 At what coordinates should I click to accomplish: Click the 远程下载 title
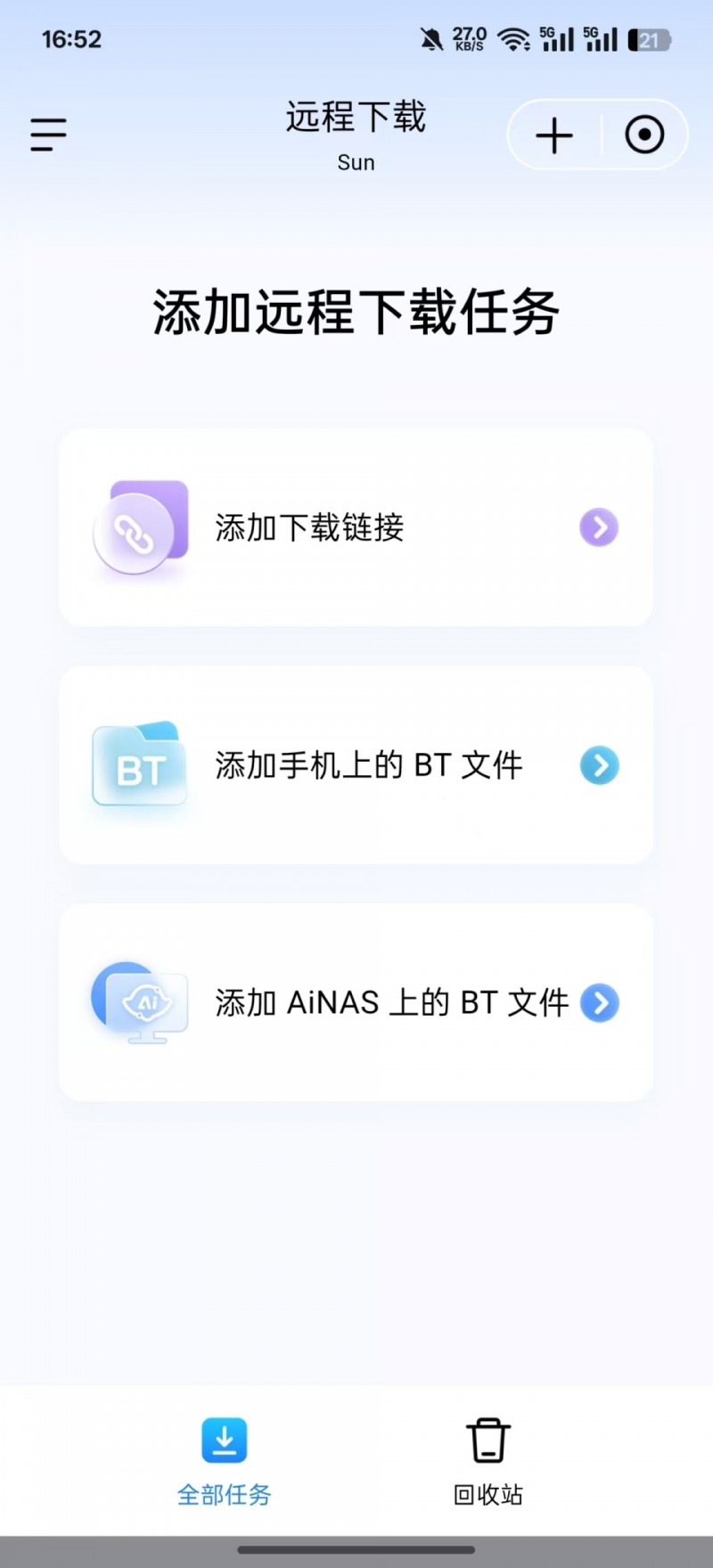356,118
